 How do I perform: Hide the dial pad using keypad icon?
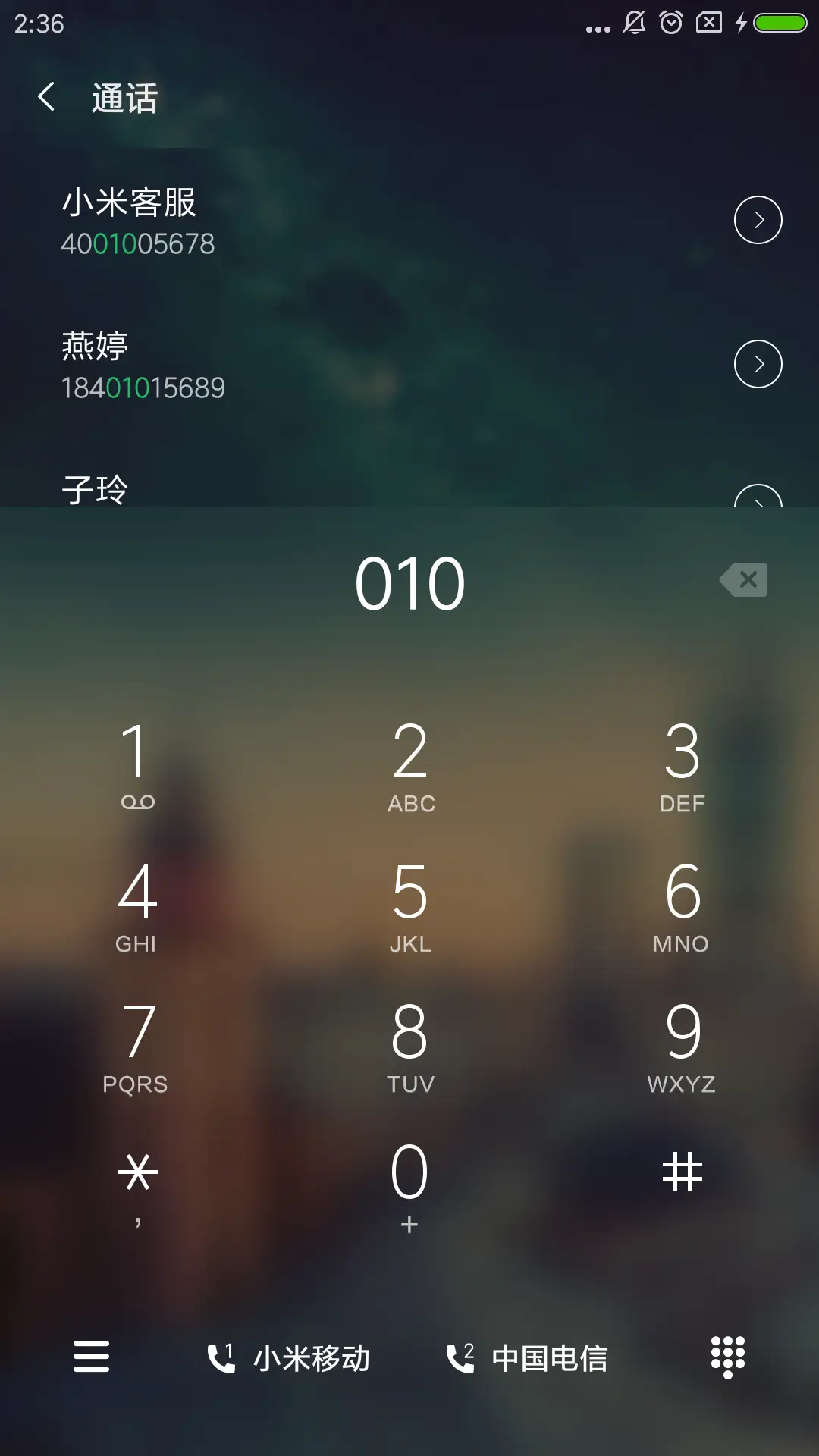[730, 1358]
